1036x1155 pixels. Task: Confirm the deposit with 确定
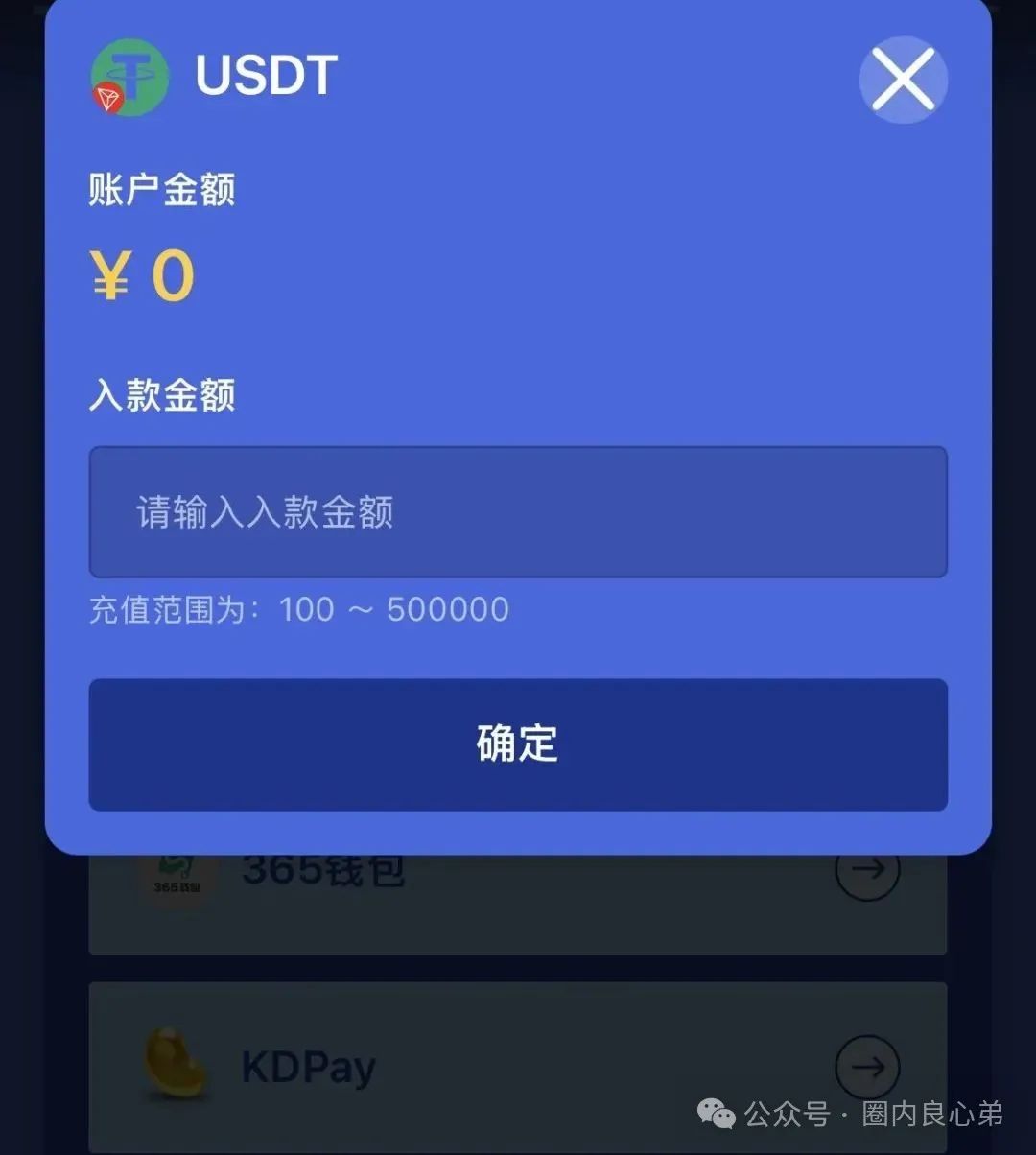[x=518, y=744]
